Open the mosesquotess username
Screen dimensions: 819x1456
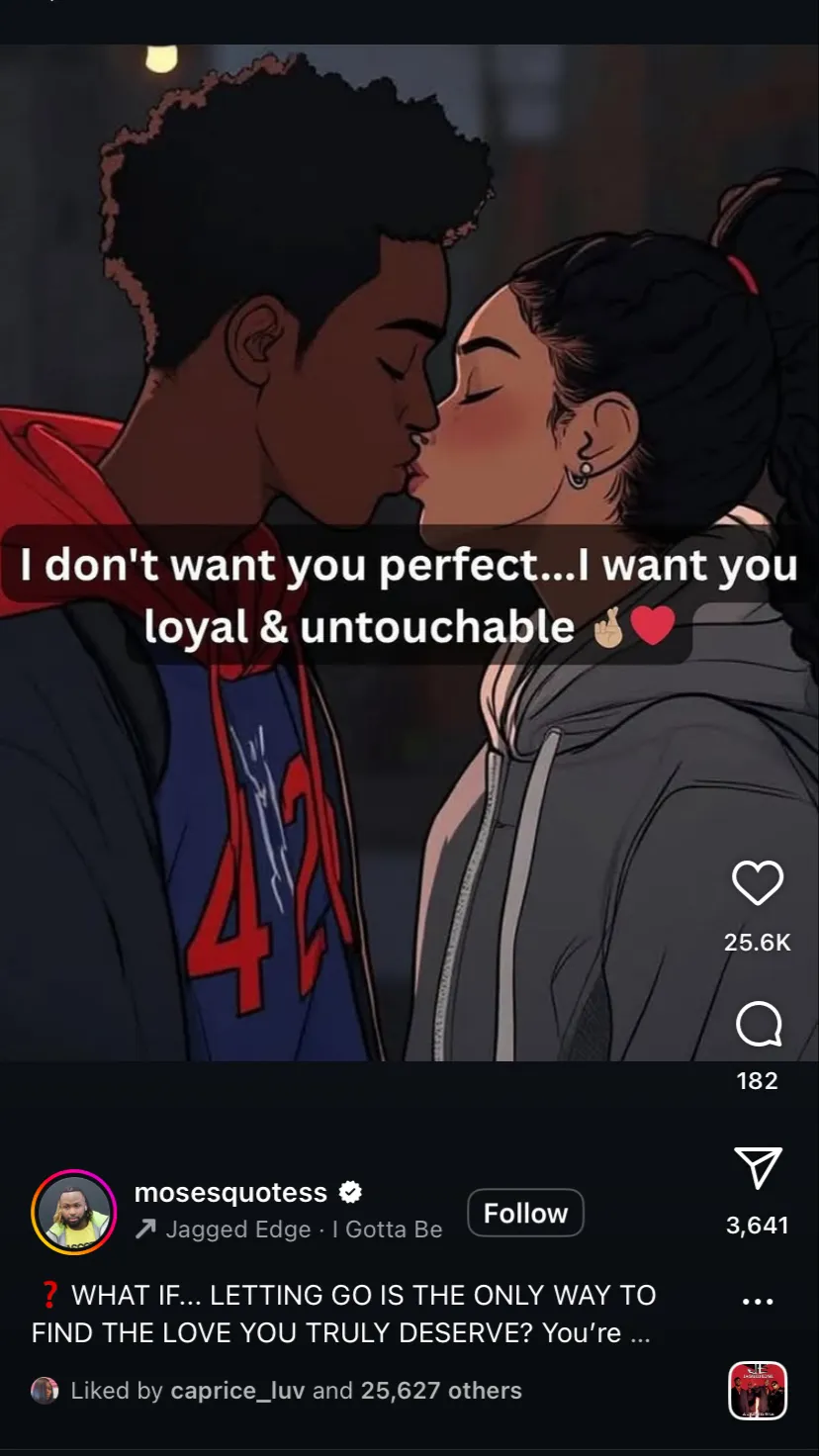(230, 1193)
